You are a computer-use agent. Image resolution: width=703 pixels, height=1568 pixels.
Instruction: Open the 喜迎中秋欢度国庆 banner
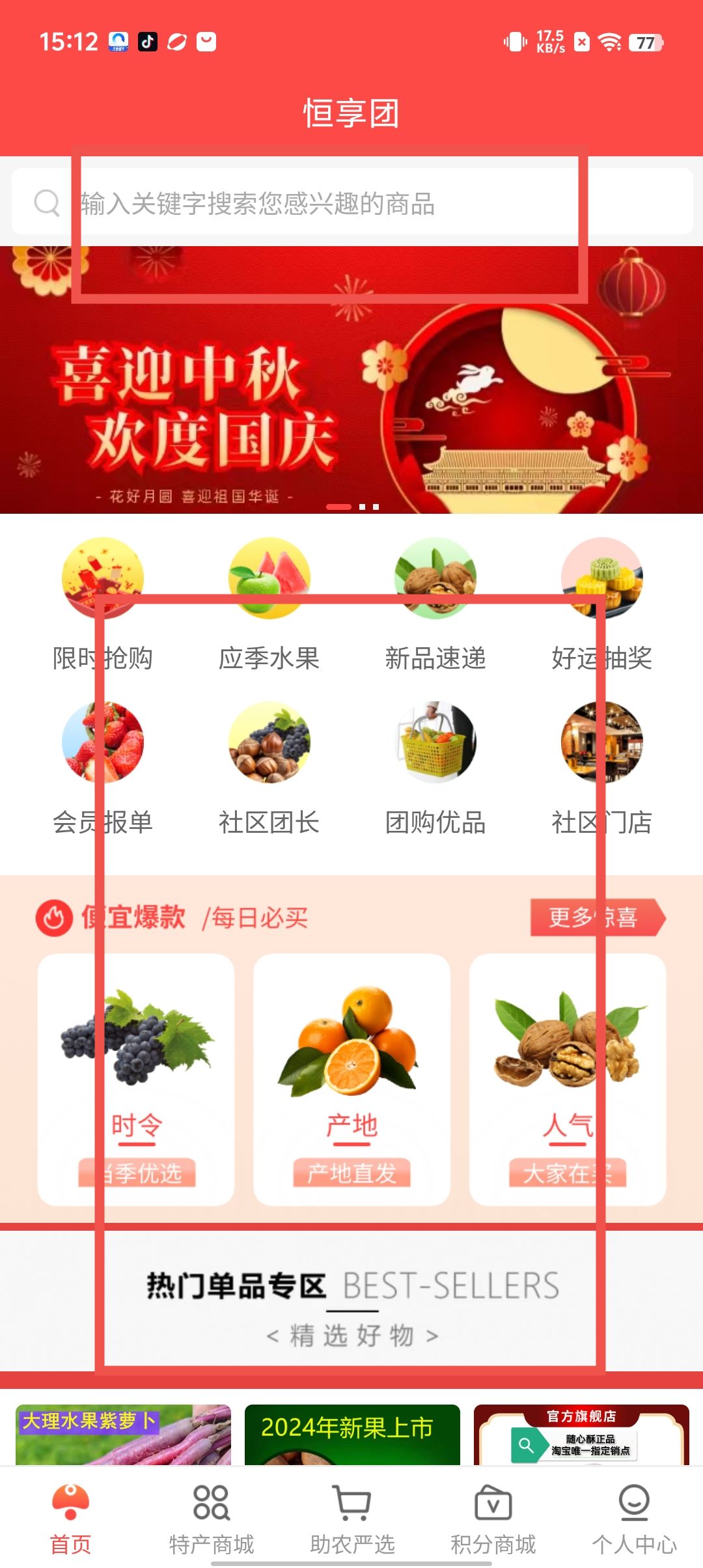351,391
